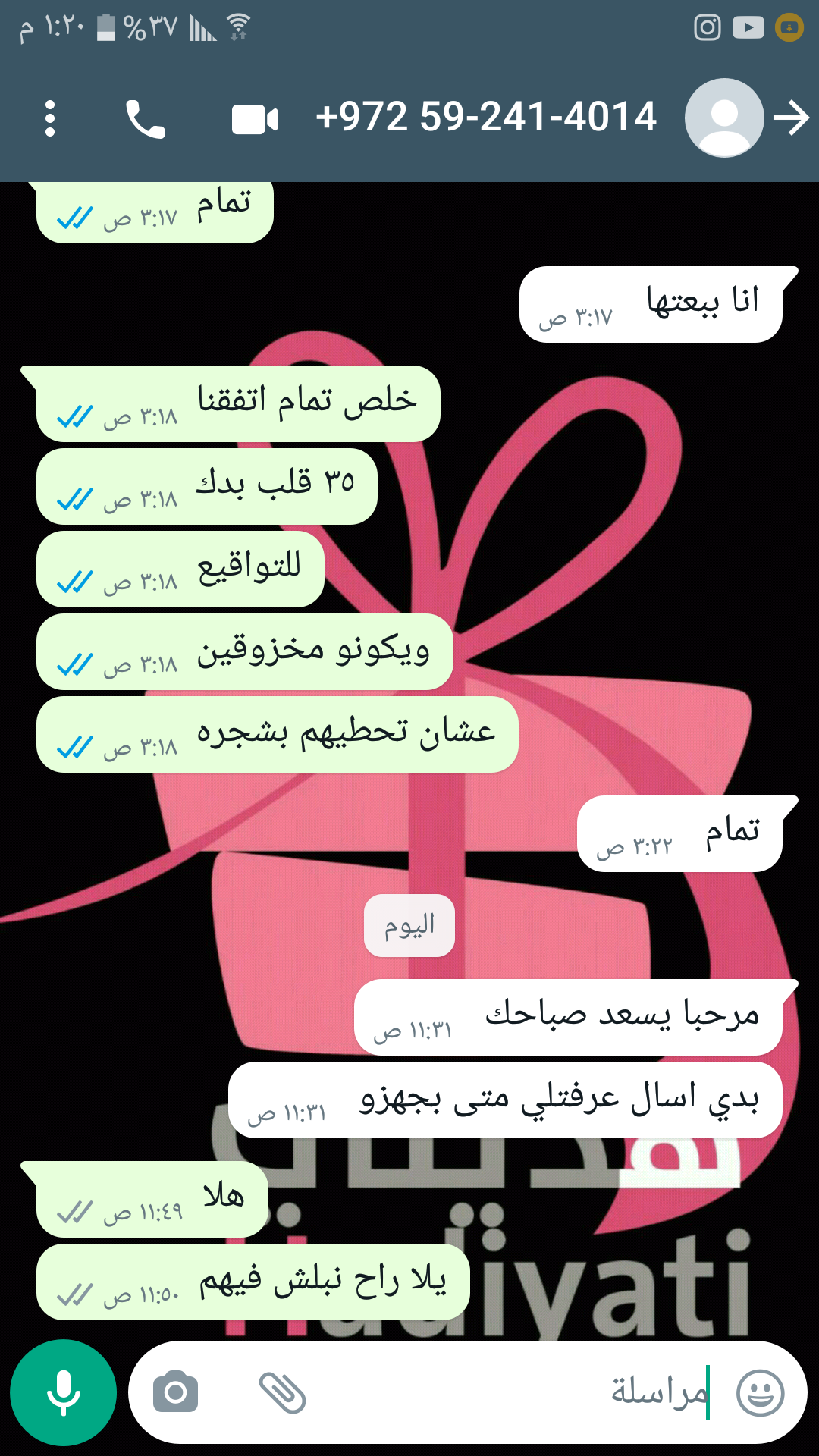This screenshot has height=1456, width=819.
Task: Open the three-dot overflow menu
Action: pos(50,119)
